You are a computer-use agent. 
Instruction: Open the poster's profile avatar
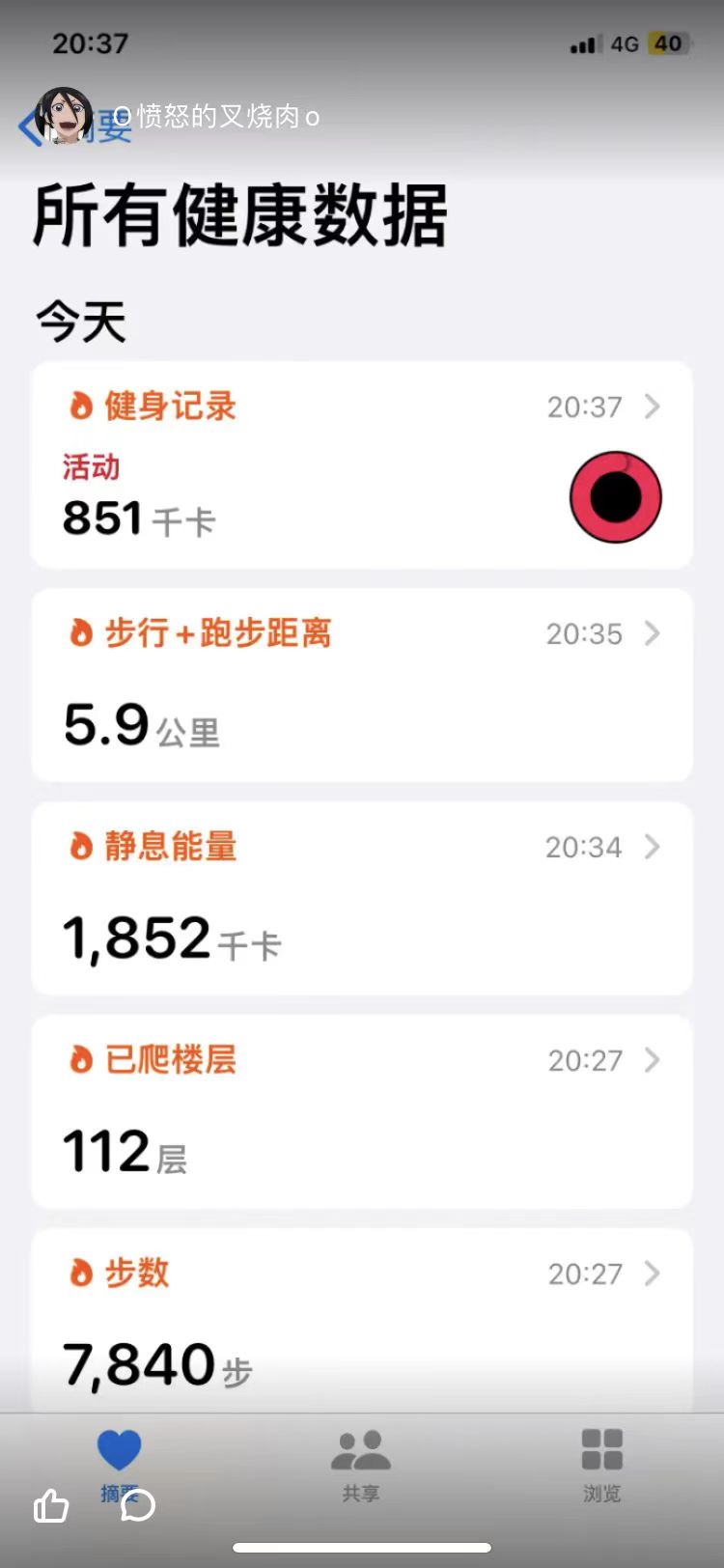pyautogui.click(x=64, y=116)
